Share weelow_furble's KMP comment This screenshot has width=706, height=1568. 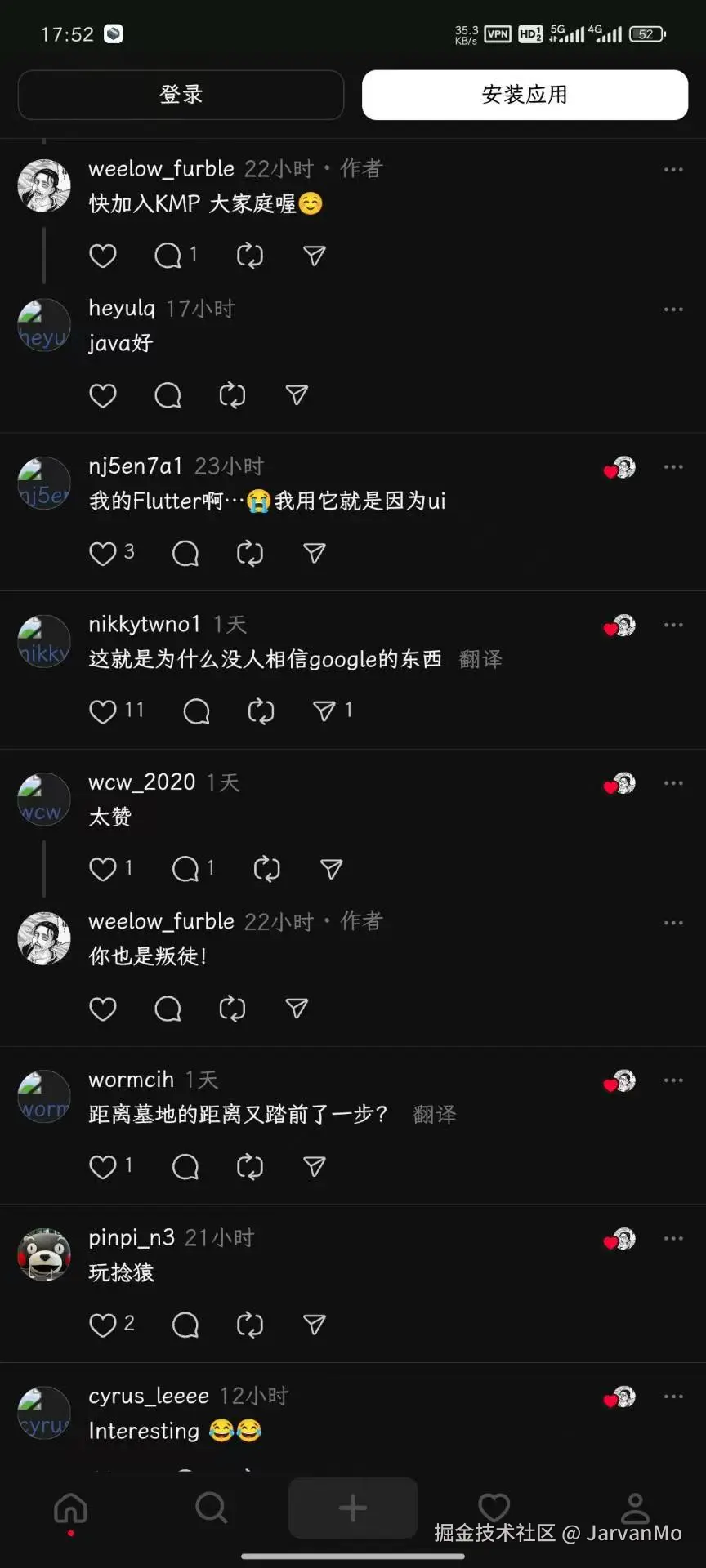tap(312, 256)
